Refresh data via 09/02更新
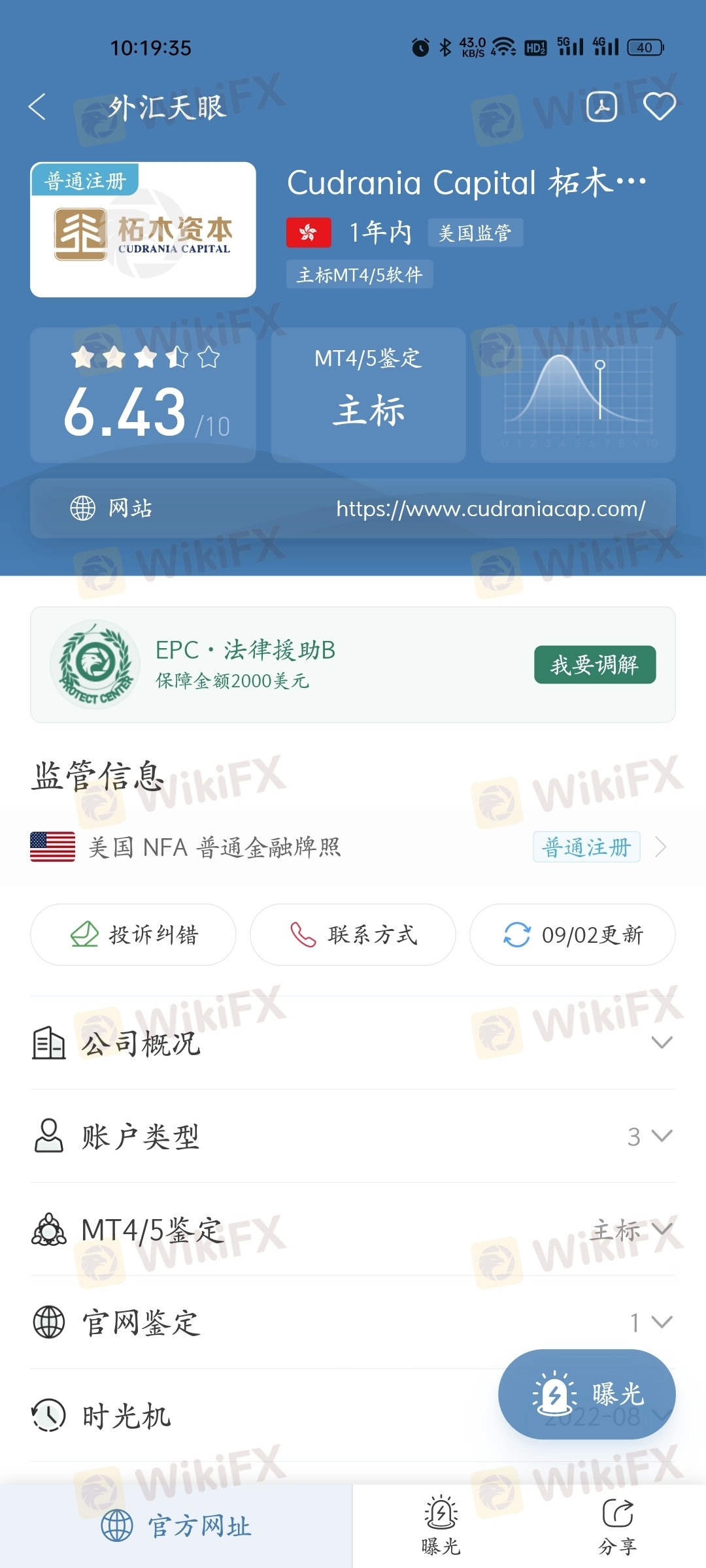 click(572, 935)
